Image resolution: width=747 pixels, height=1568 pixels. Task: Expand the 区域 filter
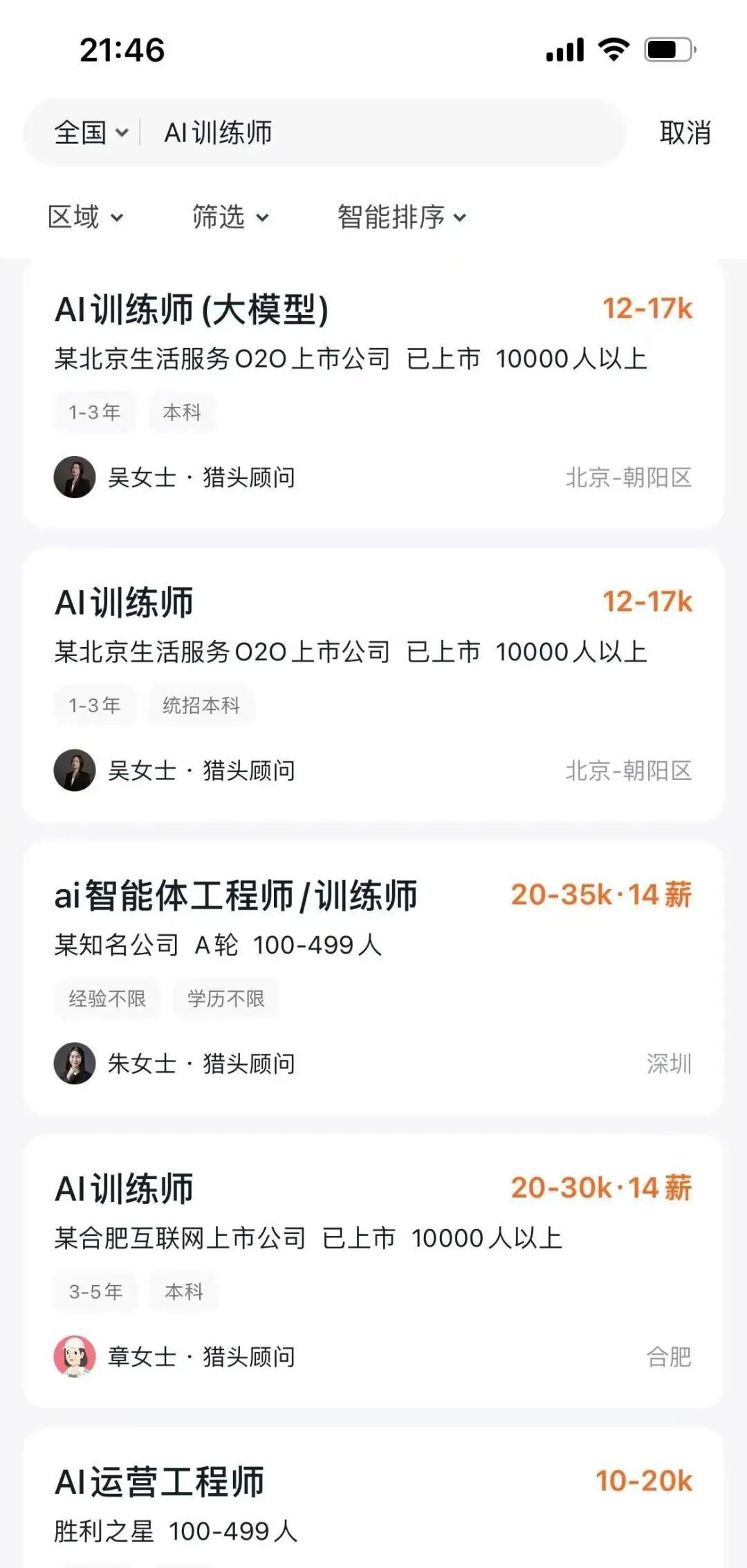[x=85, y=217]
